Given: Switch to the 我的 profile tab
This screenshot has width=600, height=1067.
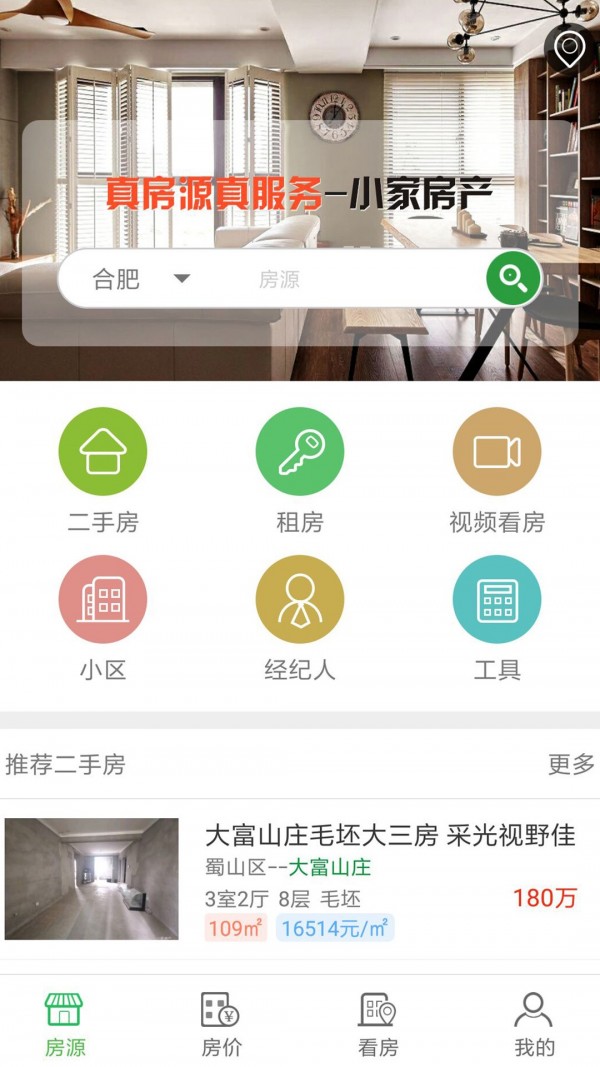Looking at the screenshot, I should pos(534,1024).
